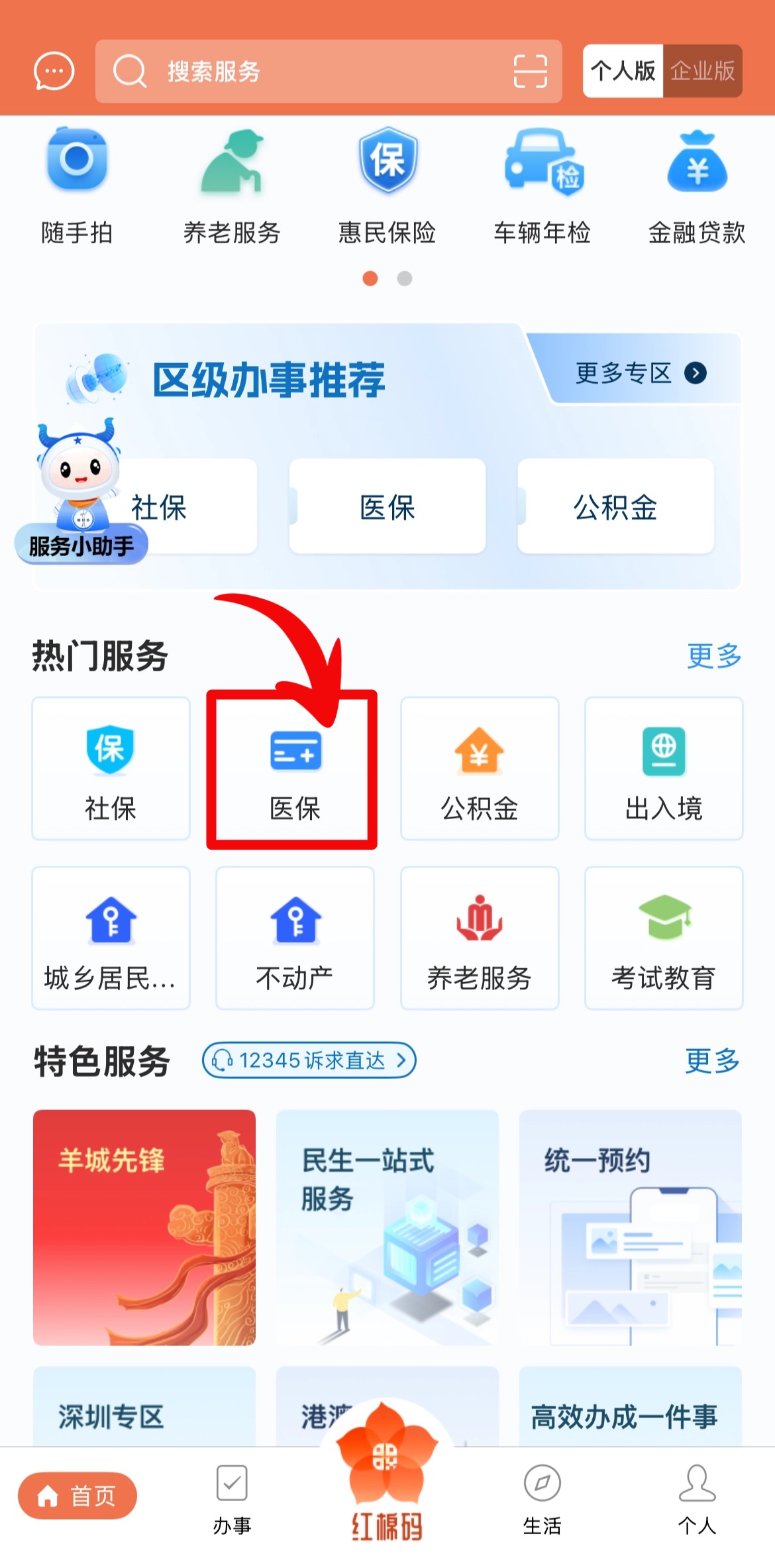Screen dimensions: 775x1568
Task: Open the scan code icon
Action: pos(530,71)
